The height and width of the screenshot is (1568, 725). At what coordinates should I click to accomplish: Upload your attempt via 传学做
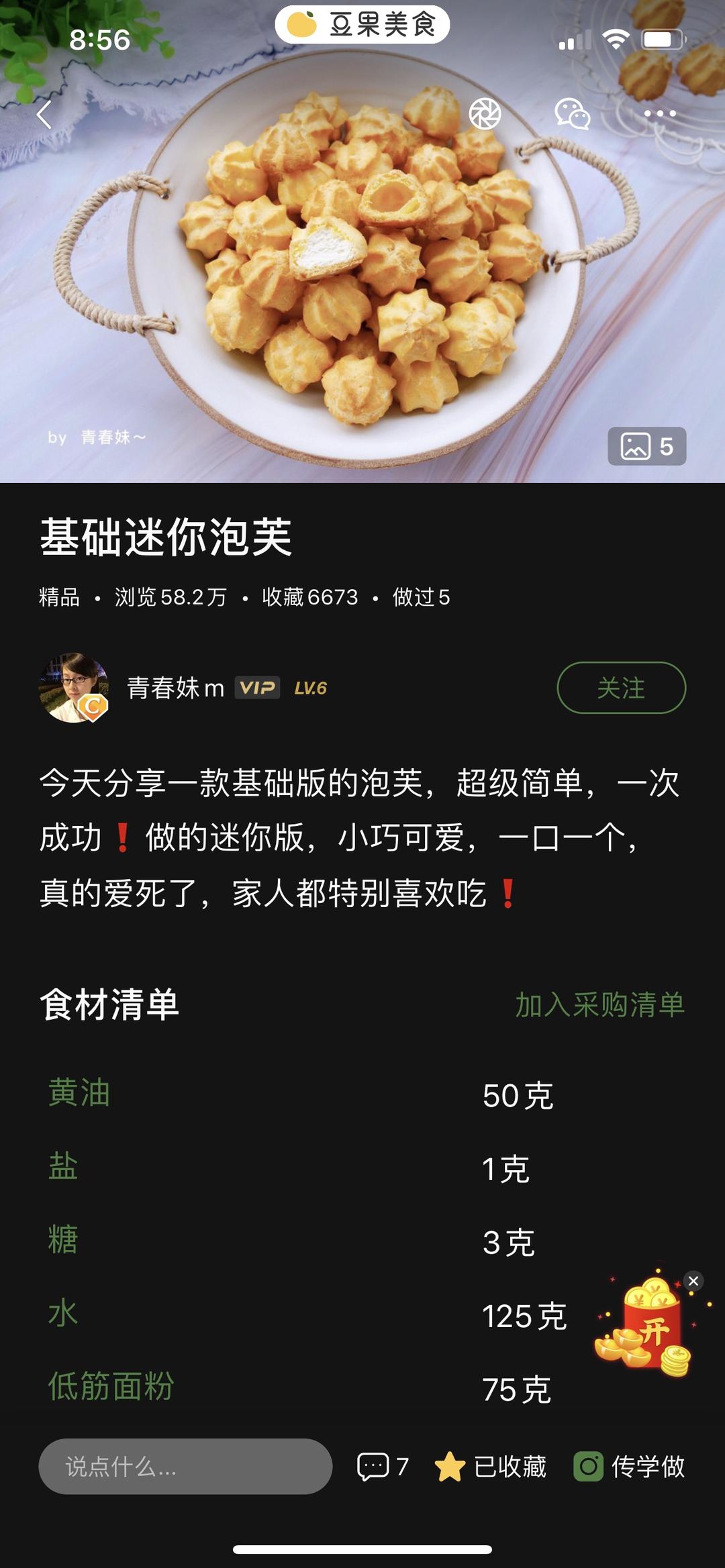click(629, 1466)
